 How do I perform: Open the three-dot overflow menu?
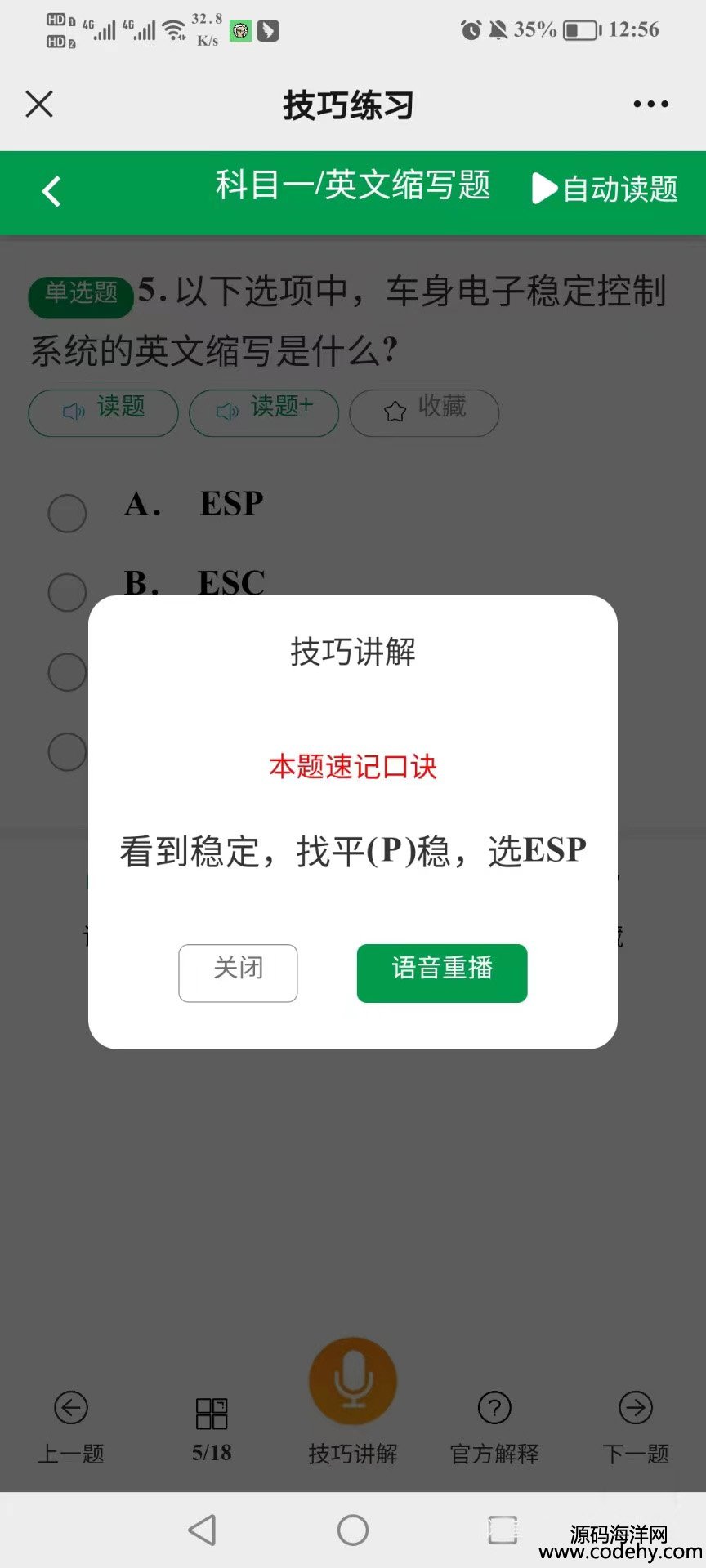coord(650,105)
